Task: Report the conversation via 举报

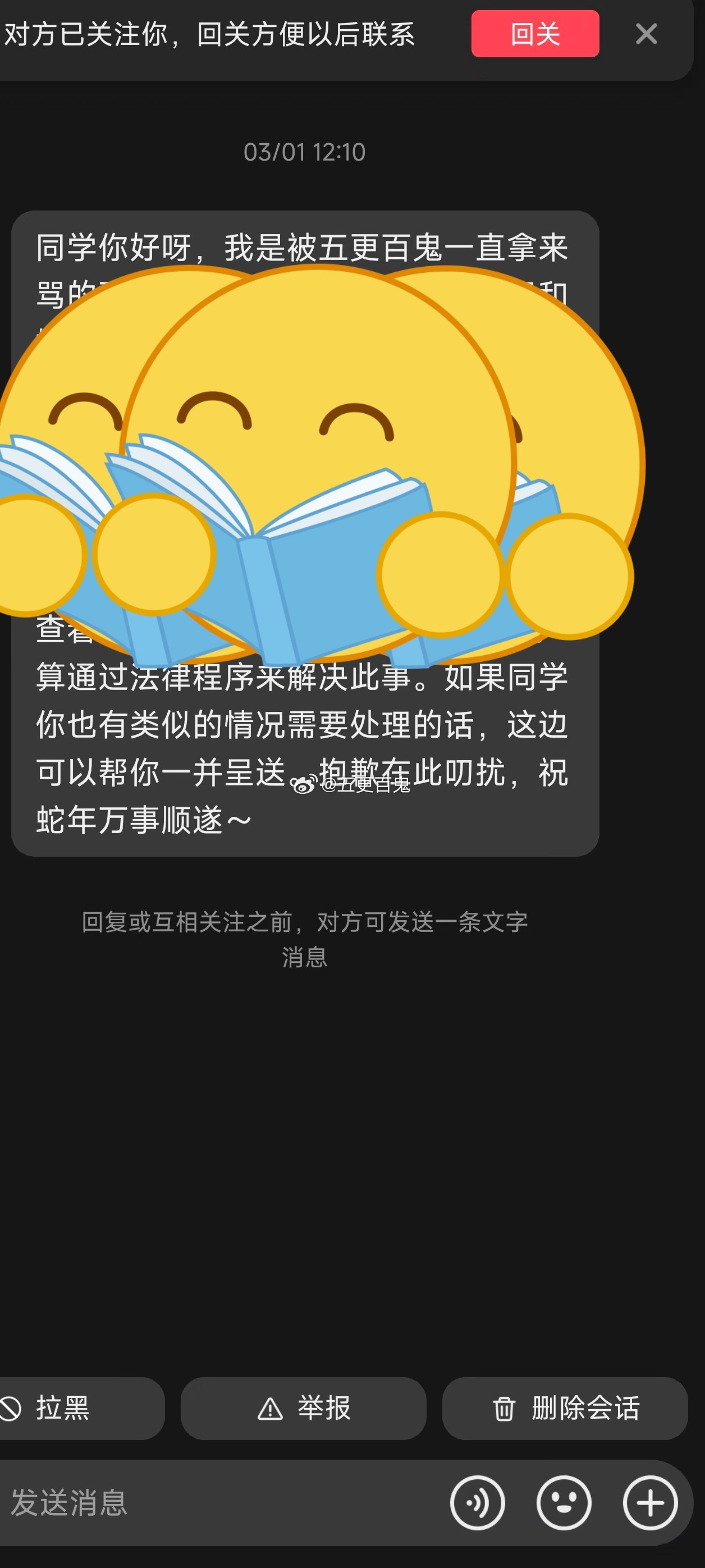Action: 303,1408
